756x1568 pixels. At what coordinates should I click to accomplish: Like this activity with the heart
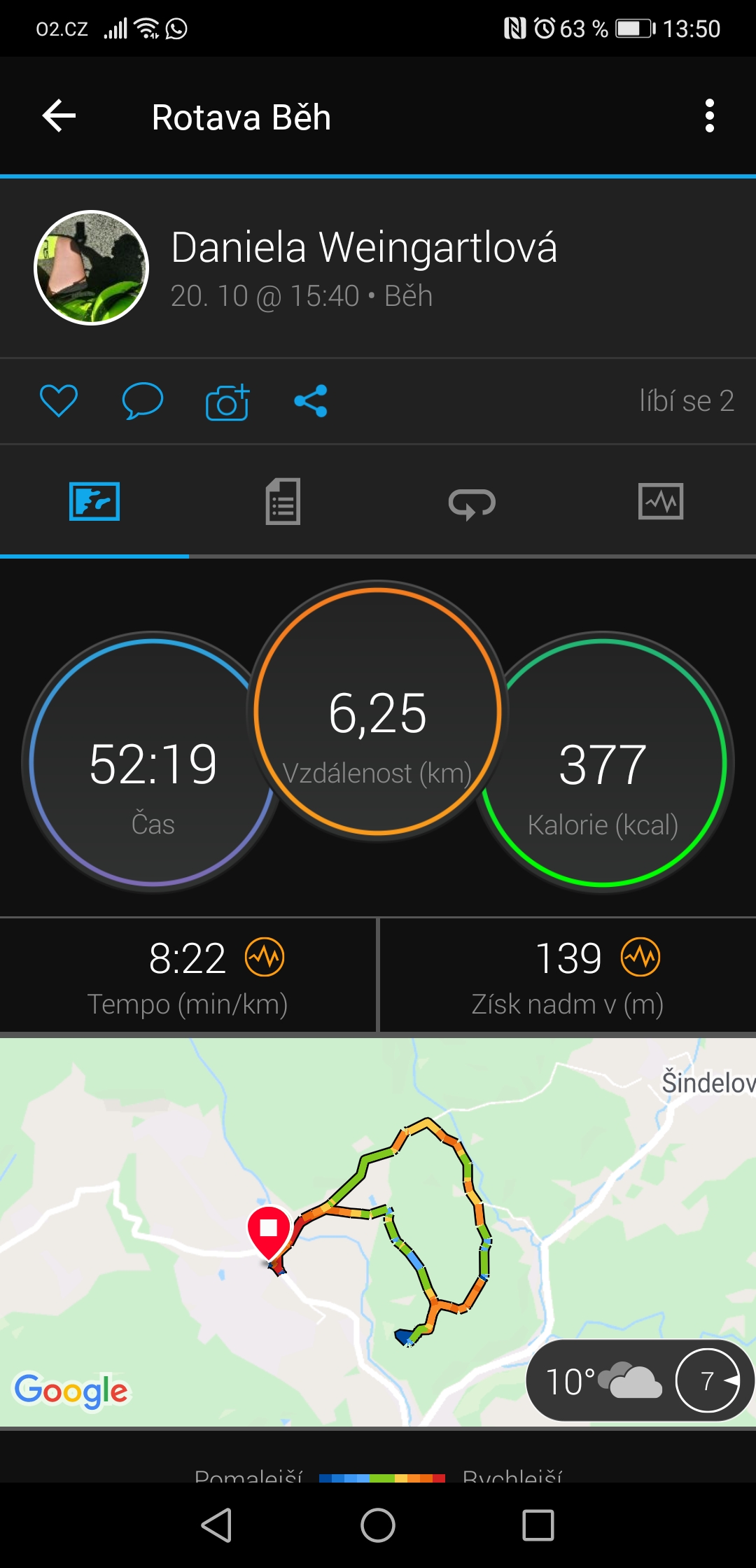pos(59,401)
